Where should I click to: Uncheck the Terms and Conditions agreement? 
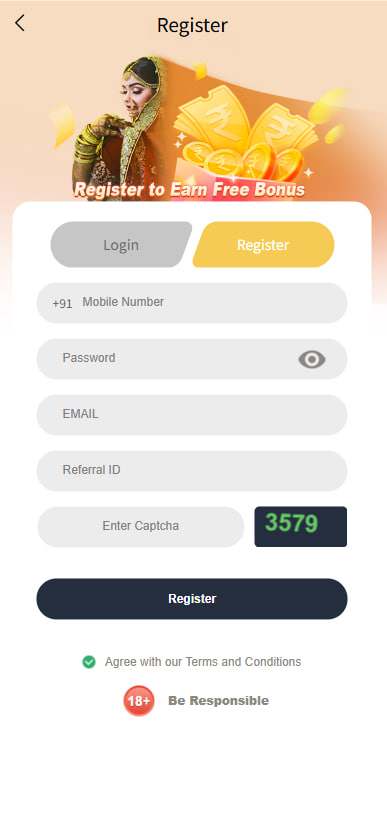[x=89, y=662]
